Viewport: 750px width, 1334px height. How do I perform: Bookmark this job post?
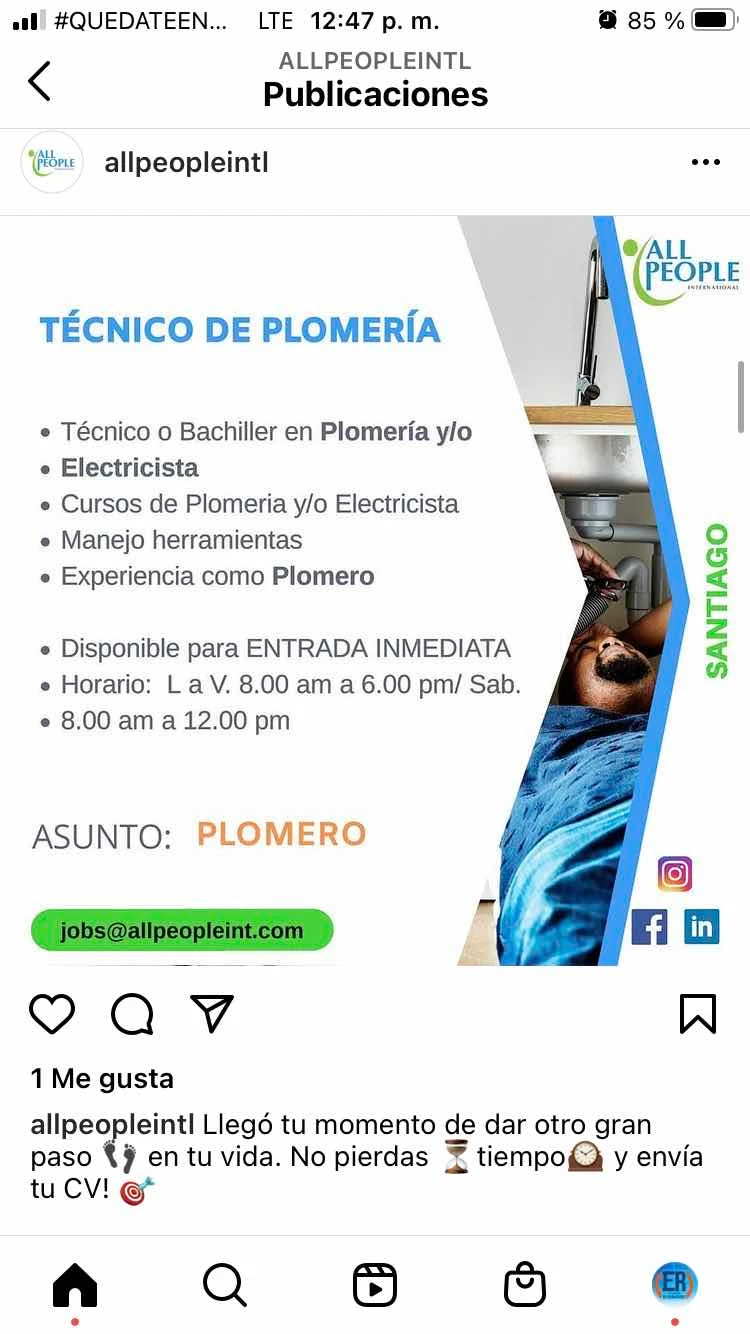pyautogui.click(x=697, y=1013)
